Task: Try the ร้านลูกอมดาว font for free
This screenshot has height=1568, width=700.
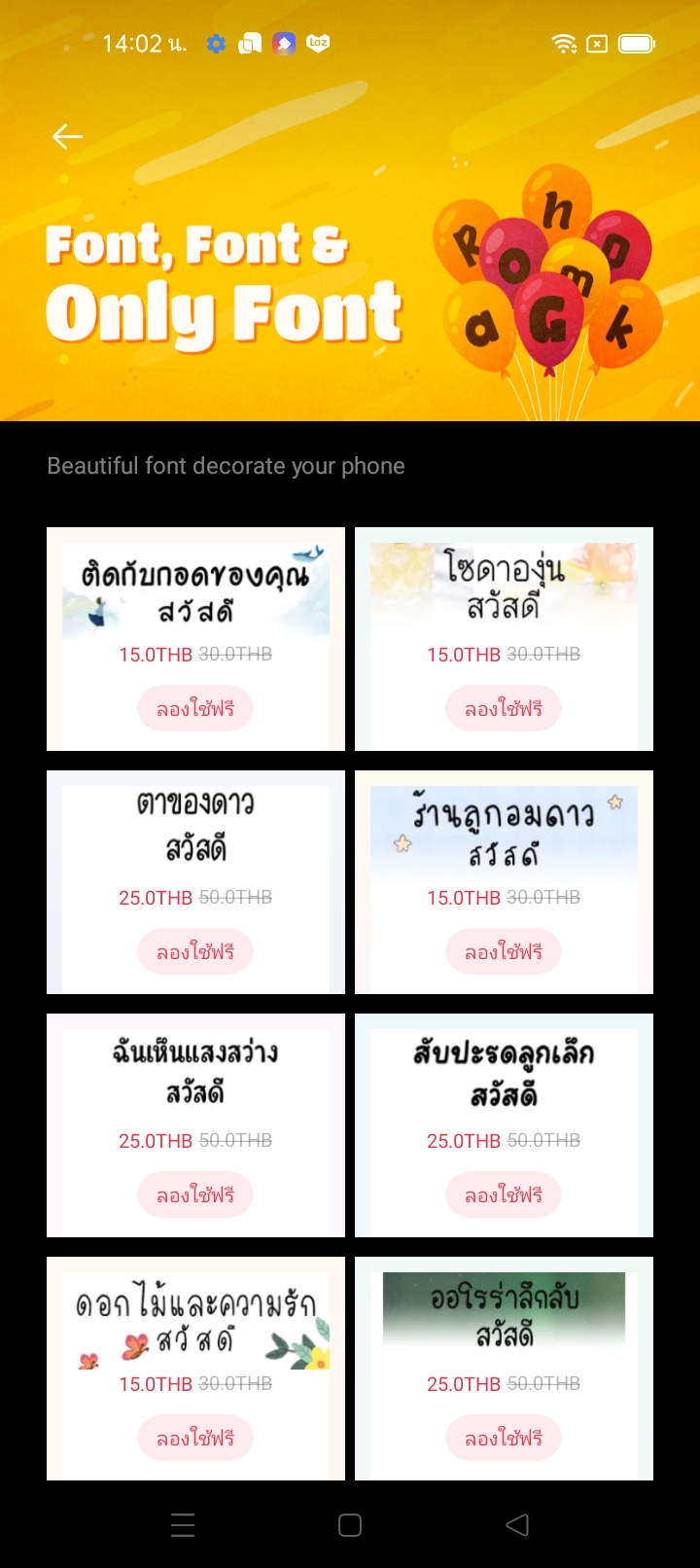Action: click(x=504, y=952)
